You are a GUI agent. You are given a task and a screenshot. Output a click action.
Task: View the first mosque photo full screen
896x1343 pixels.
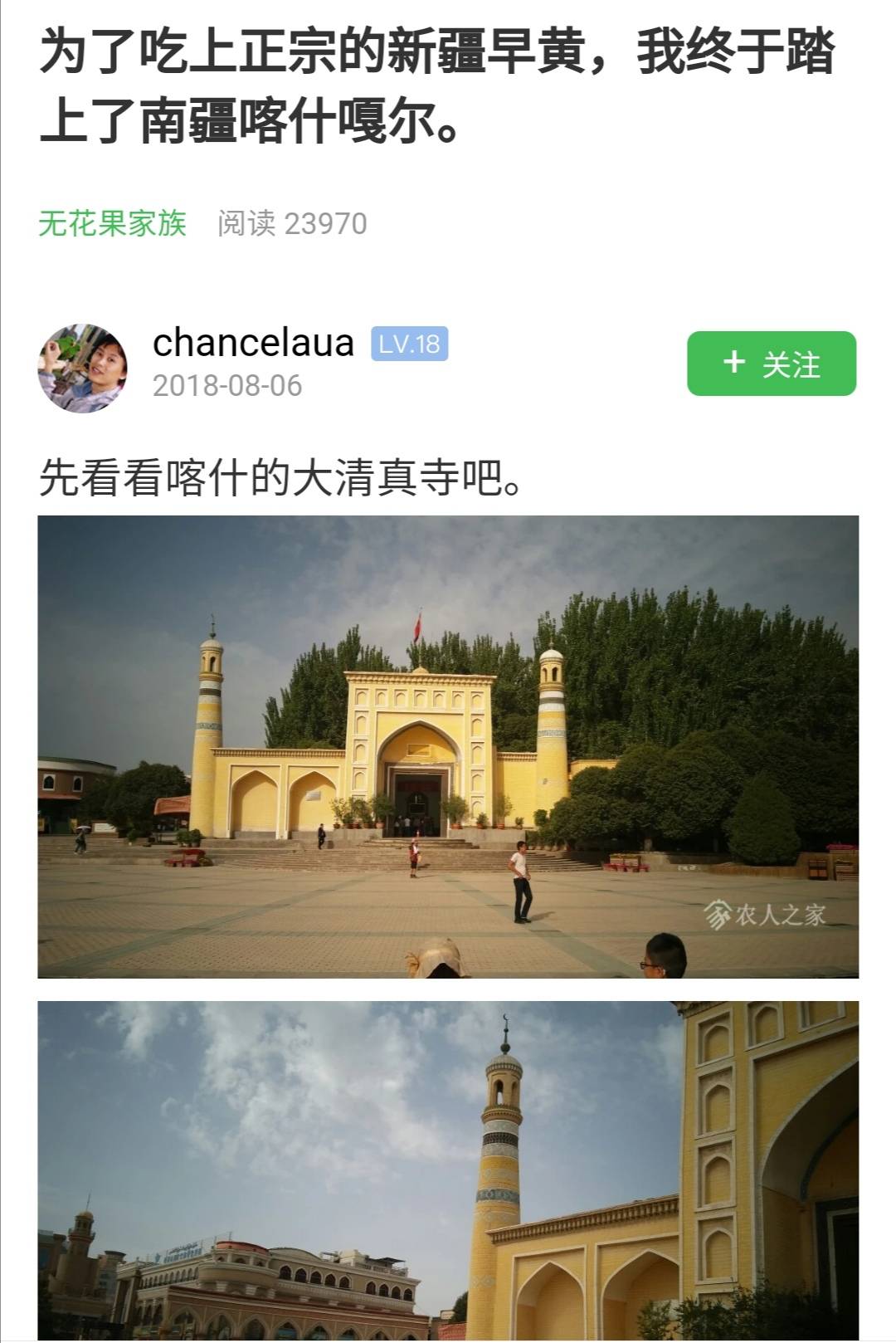(x=448, y=746)
